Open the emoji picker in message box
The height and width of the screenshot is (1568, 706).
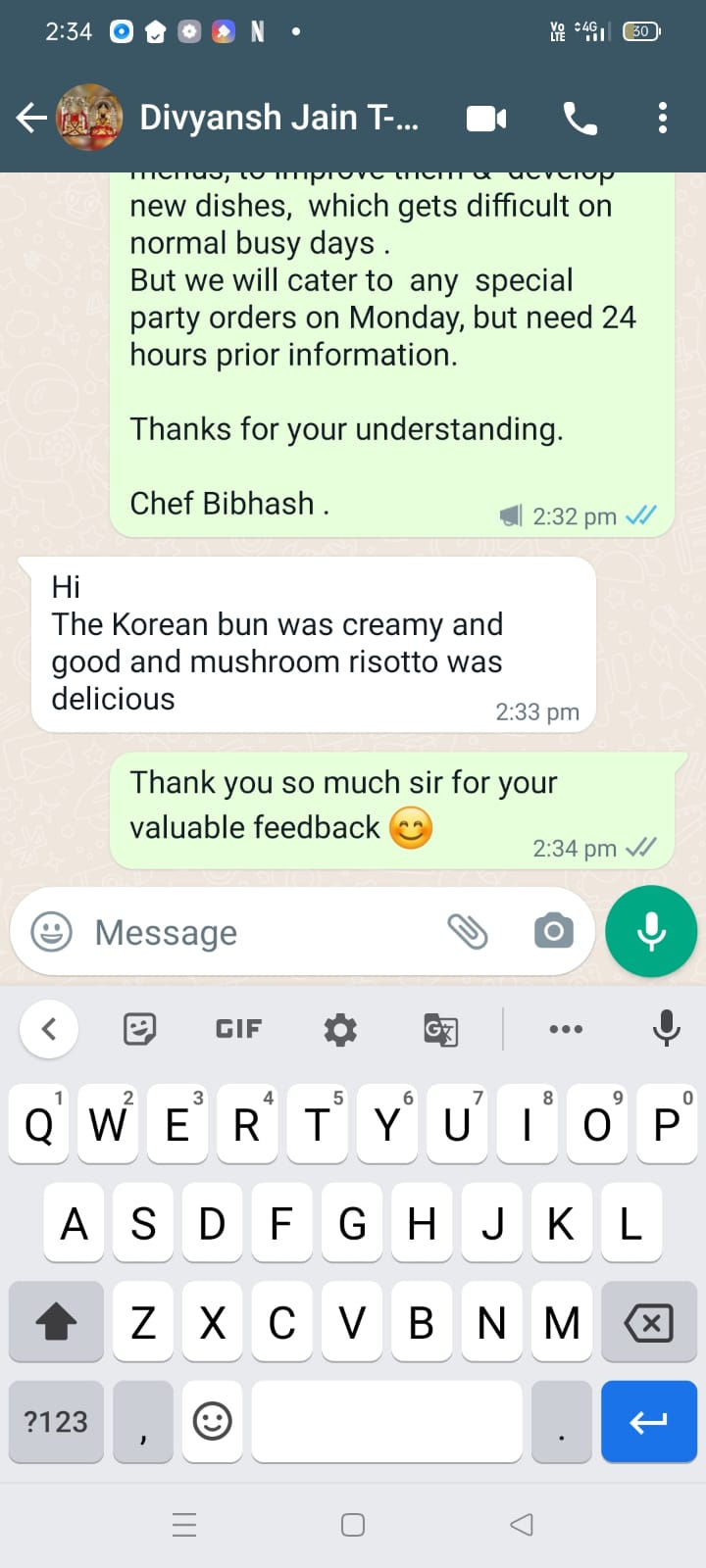[x=52, y=931]
